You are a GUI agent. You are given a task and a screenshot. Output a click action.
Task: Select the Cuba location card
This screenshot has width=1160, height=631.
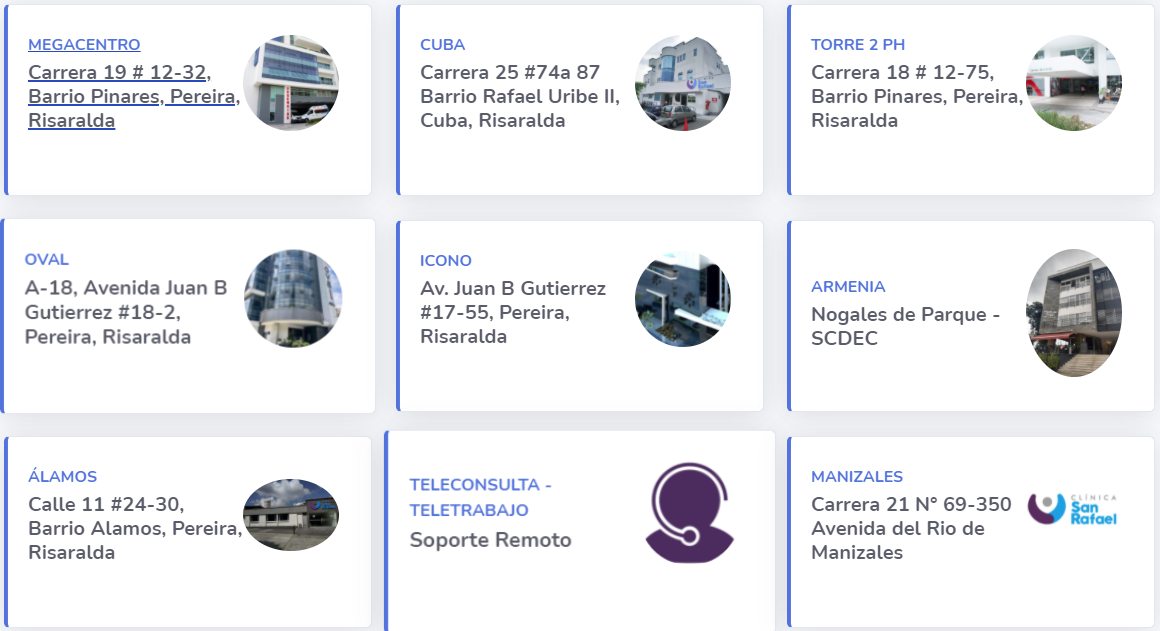[x=580, y=100]
